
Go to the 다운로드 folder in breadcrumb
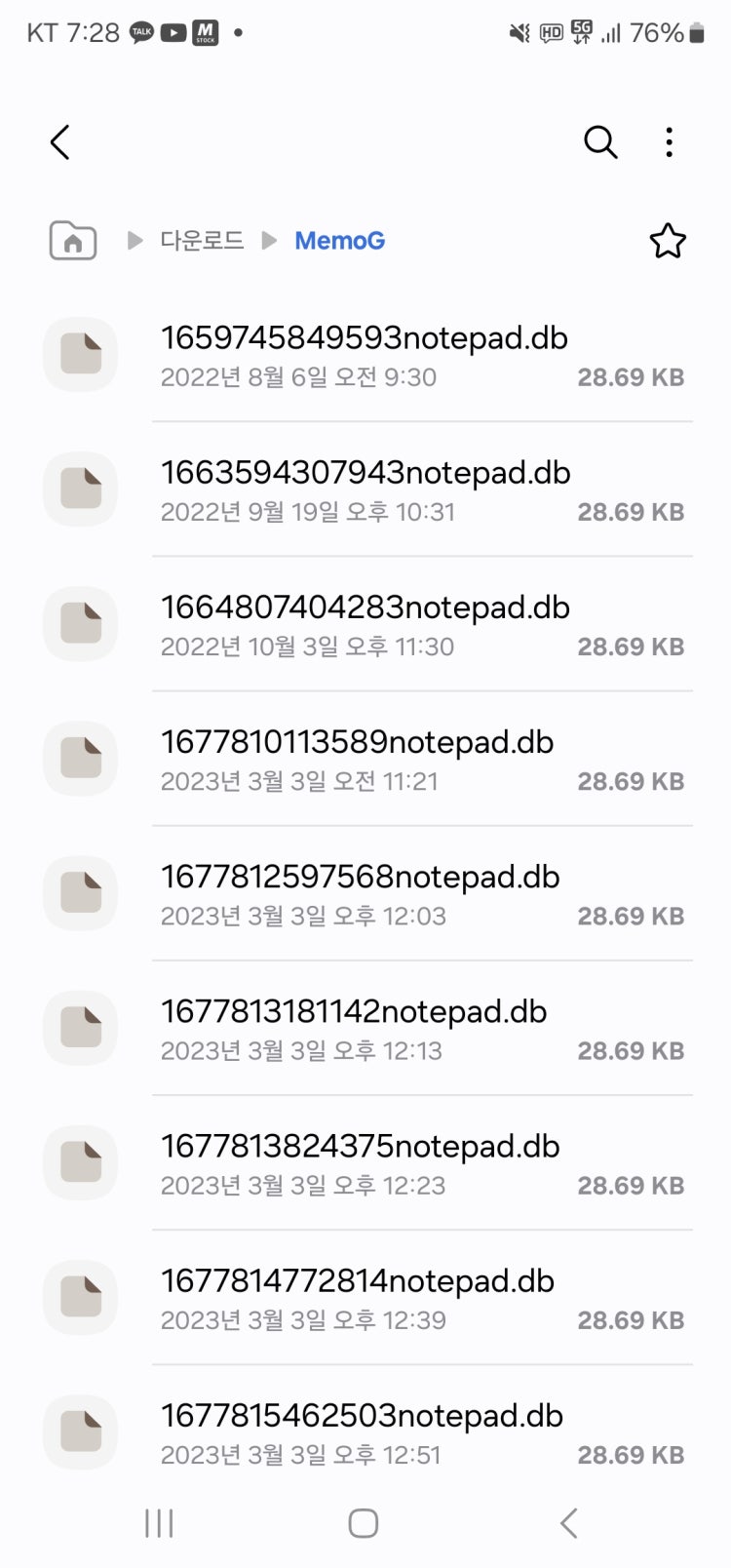202,240
